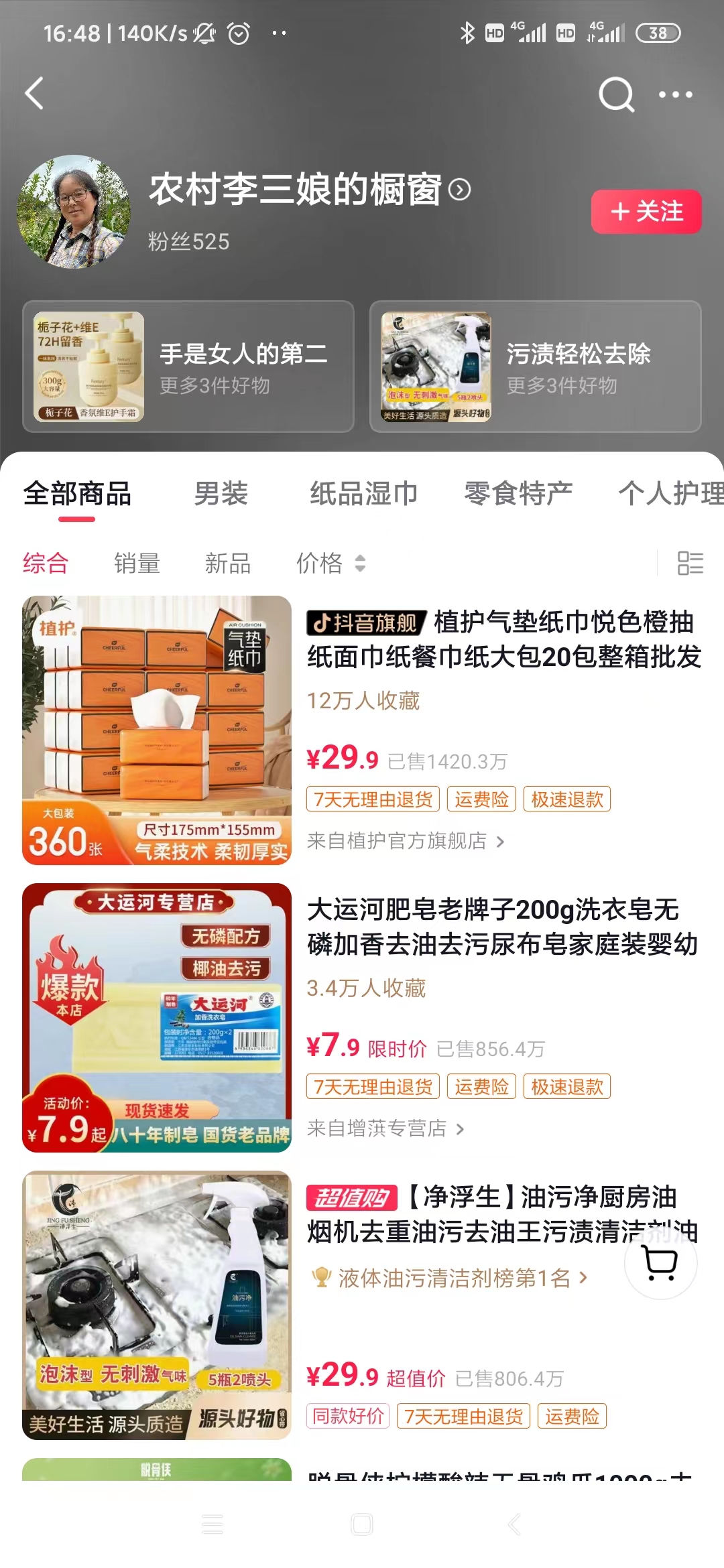Follow 农村李三娘 with the 关注 button
Image resolution: width=724 pixels, height=1568 pixels.
[646, 212]
